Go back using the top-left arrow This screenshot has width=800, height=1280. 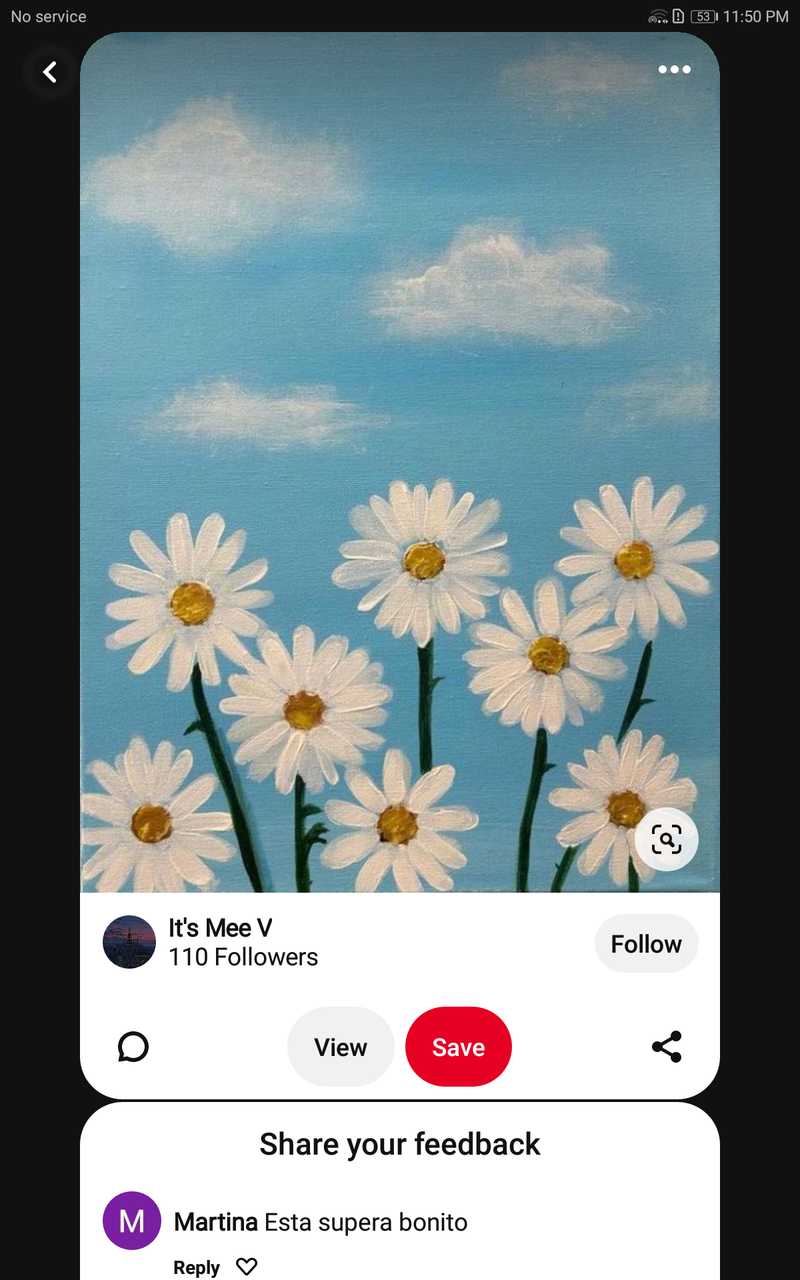coord(50,72)
